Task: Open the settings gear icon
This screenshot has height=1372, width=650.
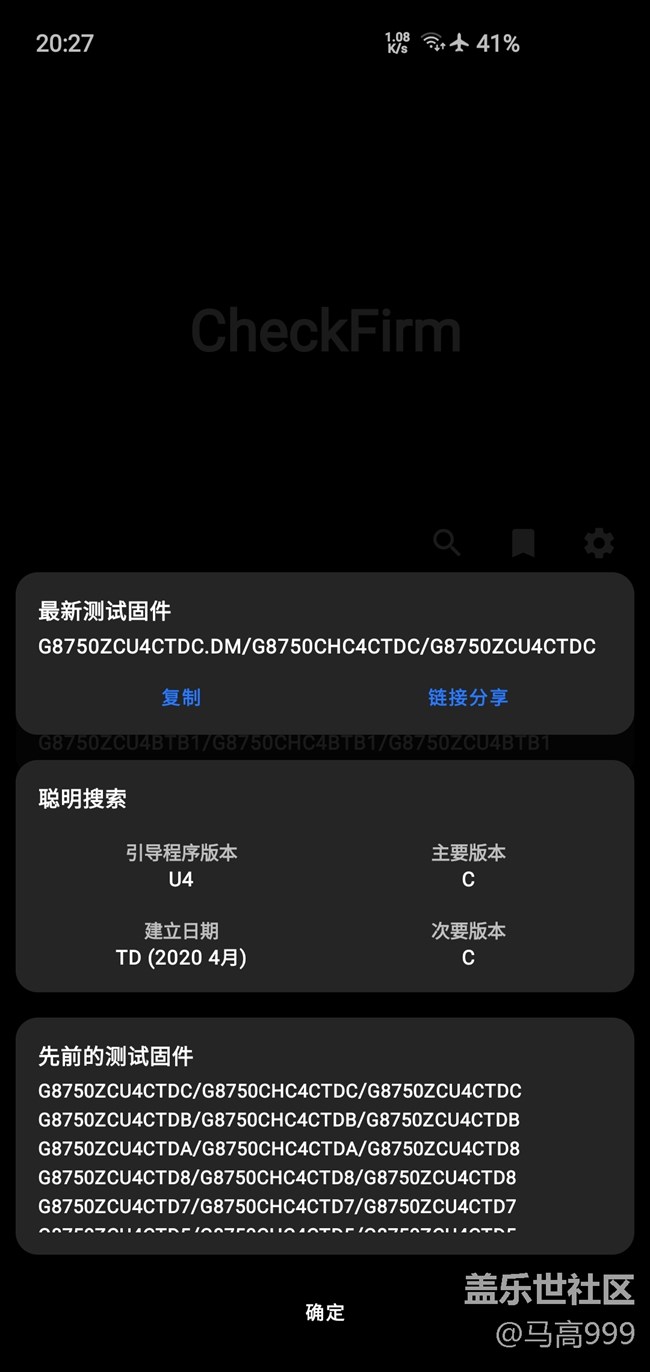Action: click(599, 543)
